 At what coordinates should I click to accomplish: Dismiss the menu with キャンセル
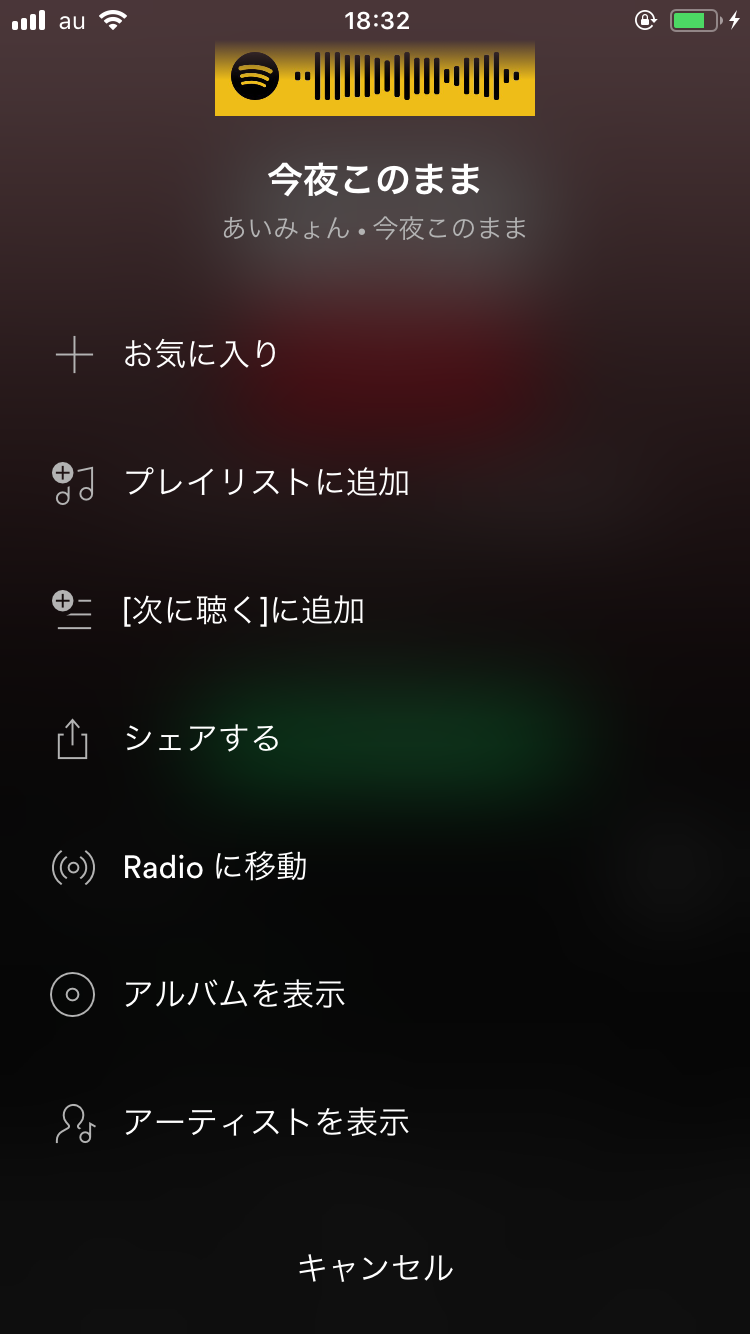pos(375,1268)
